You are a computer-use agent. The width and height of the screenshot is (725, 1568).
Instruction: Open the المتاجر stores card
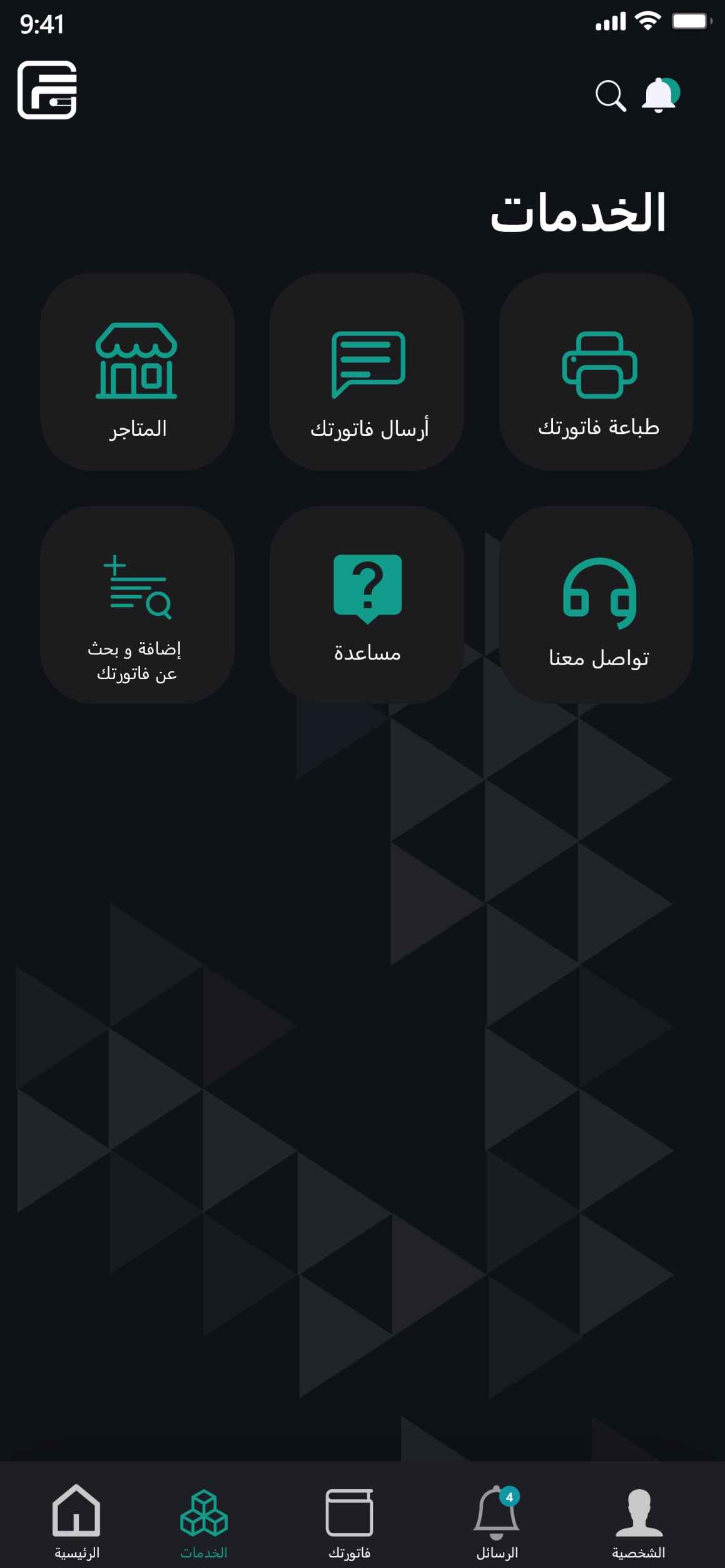[x=137, y=372]
